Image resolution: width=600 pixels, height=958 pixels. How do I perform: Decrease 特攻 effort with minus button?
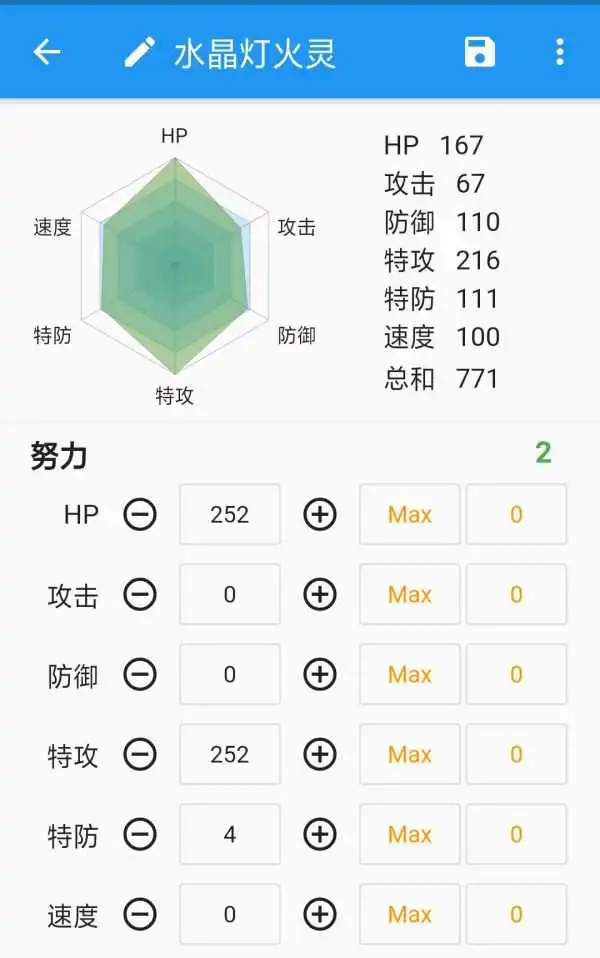[140, 754]
